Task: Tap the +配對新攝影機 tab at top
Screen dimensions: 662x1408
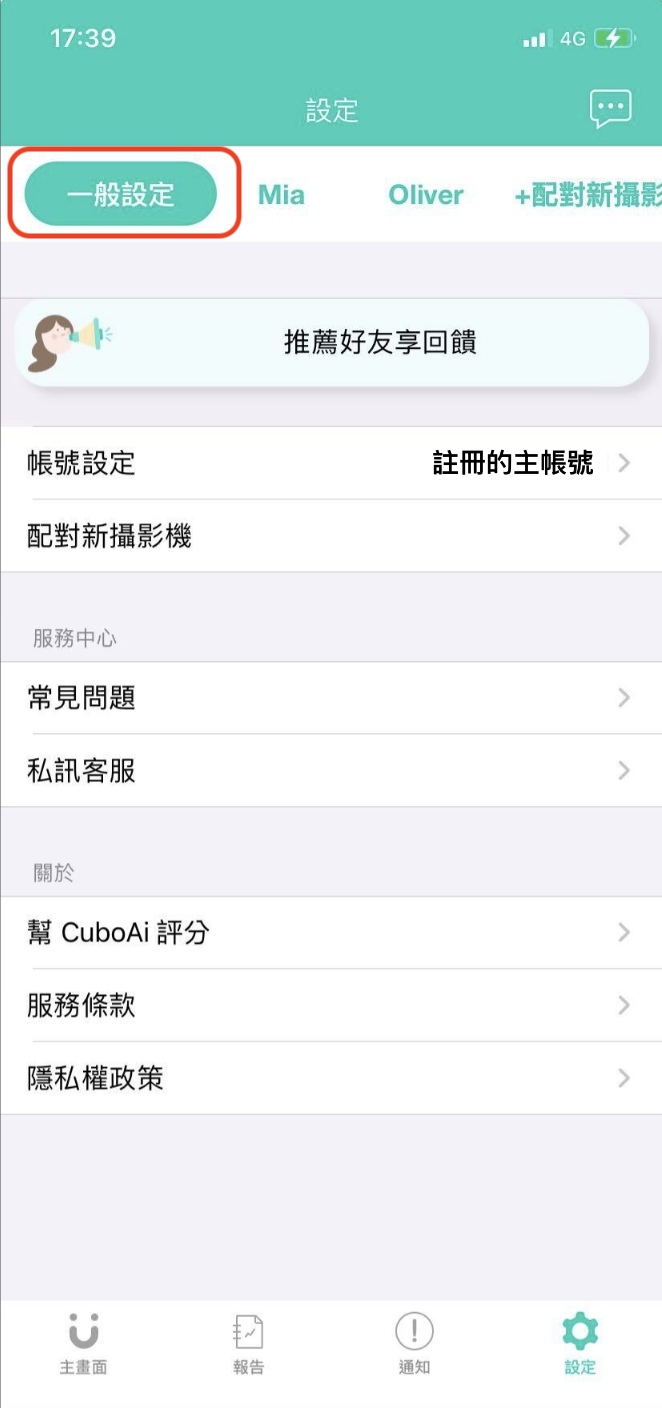Action: [x=588, y=195]
